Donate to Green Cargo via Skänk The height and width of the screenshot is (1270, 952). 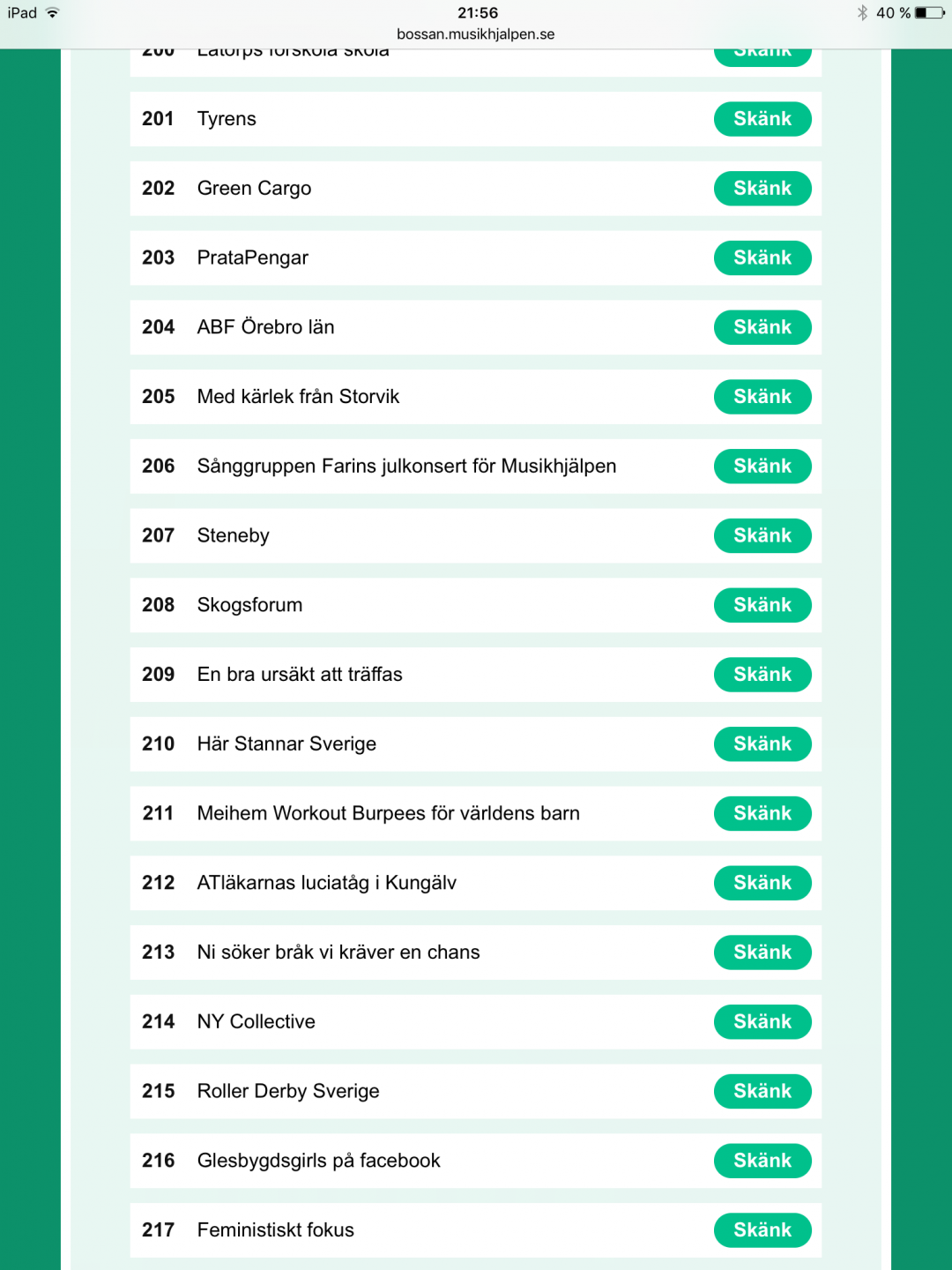click(x=762, y=189)
